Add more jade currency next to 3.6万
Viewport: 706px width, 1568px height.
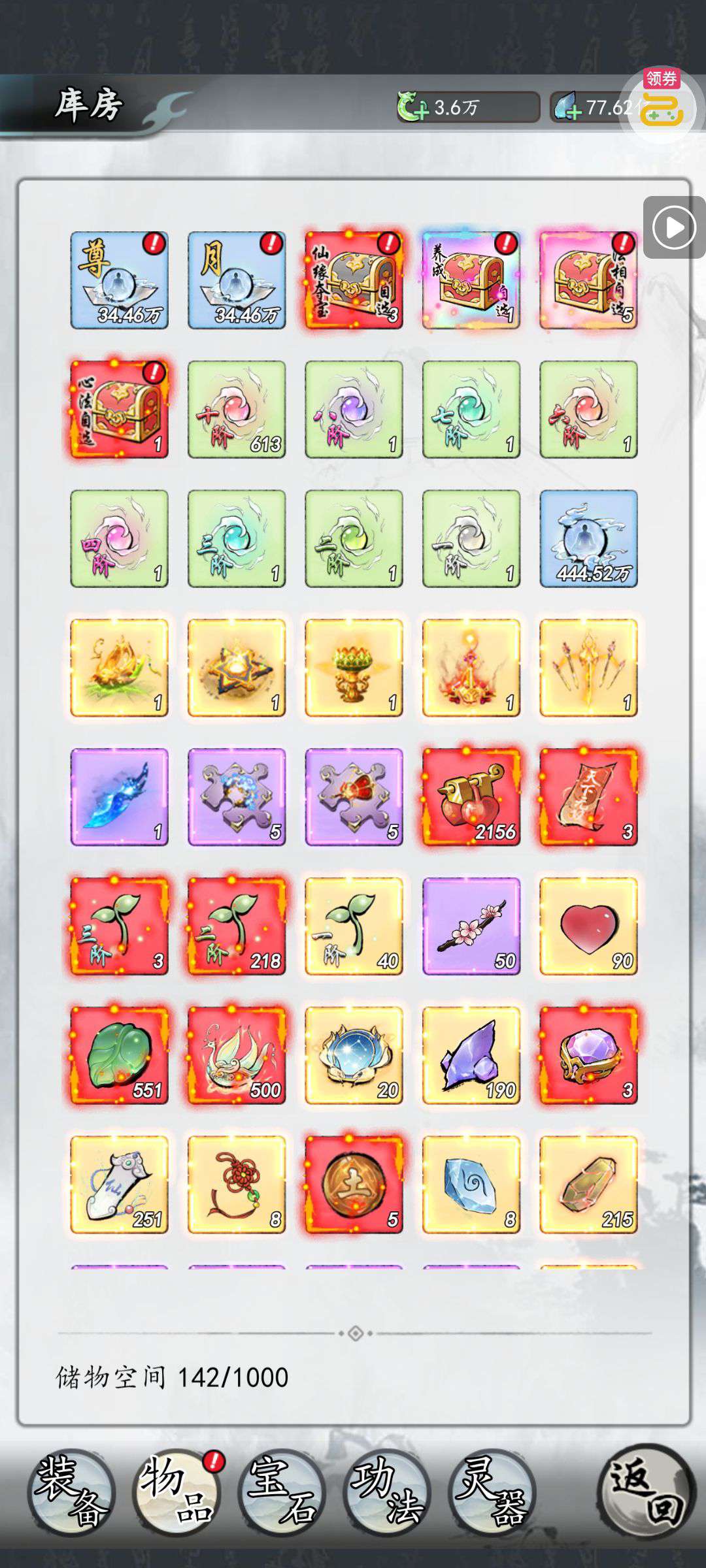point(412,107)
